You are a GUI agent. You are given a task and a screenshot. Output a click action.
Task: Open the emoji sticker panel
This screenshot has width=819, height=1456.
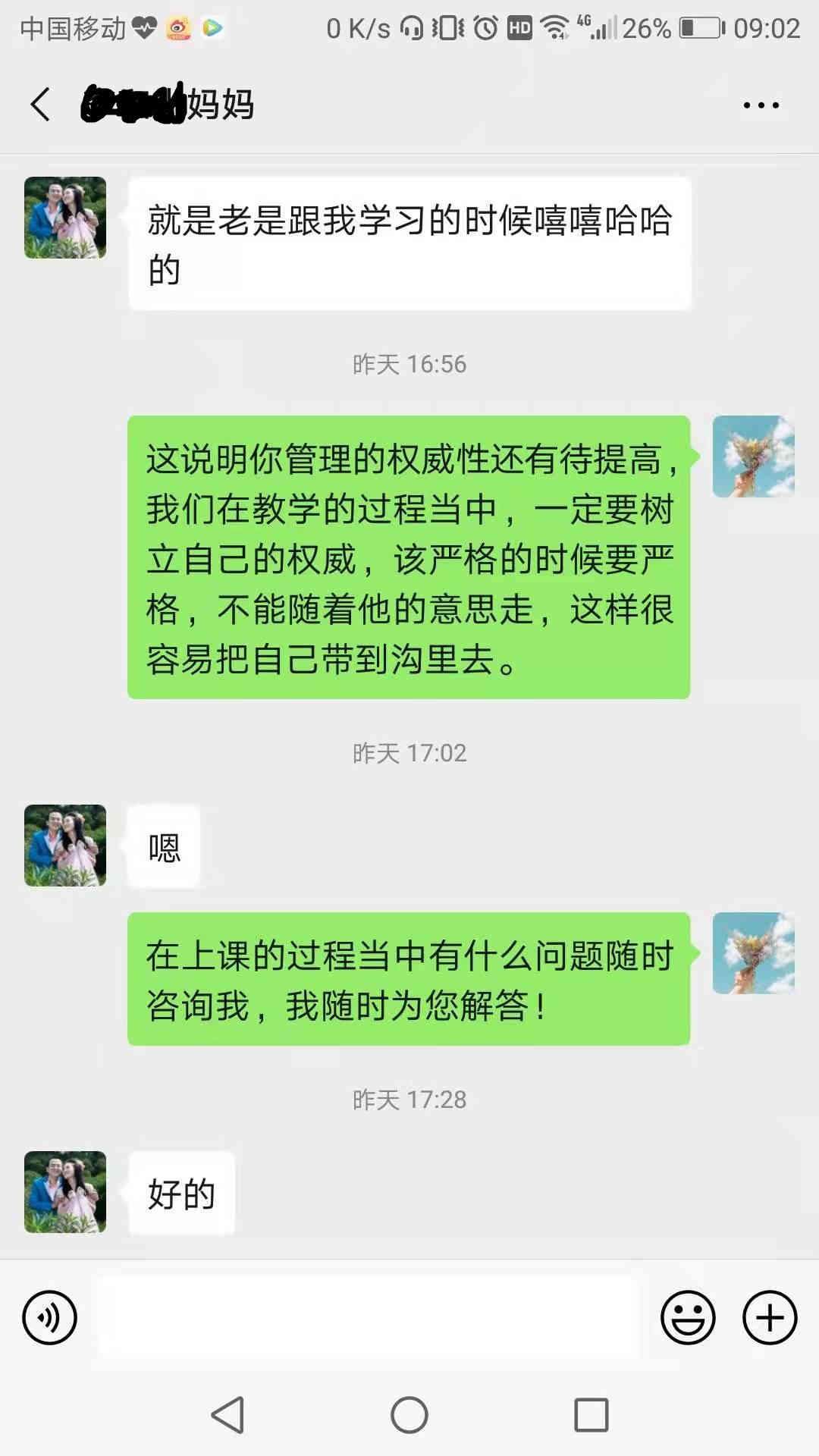pos(688,1317)
